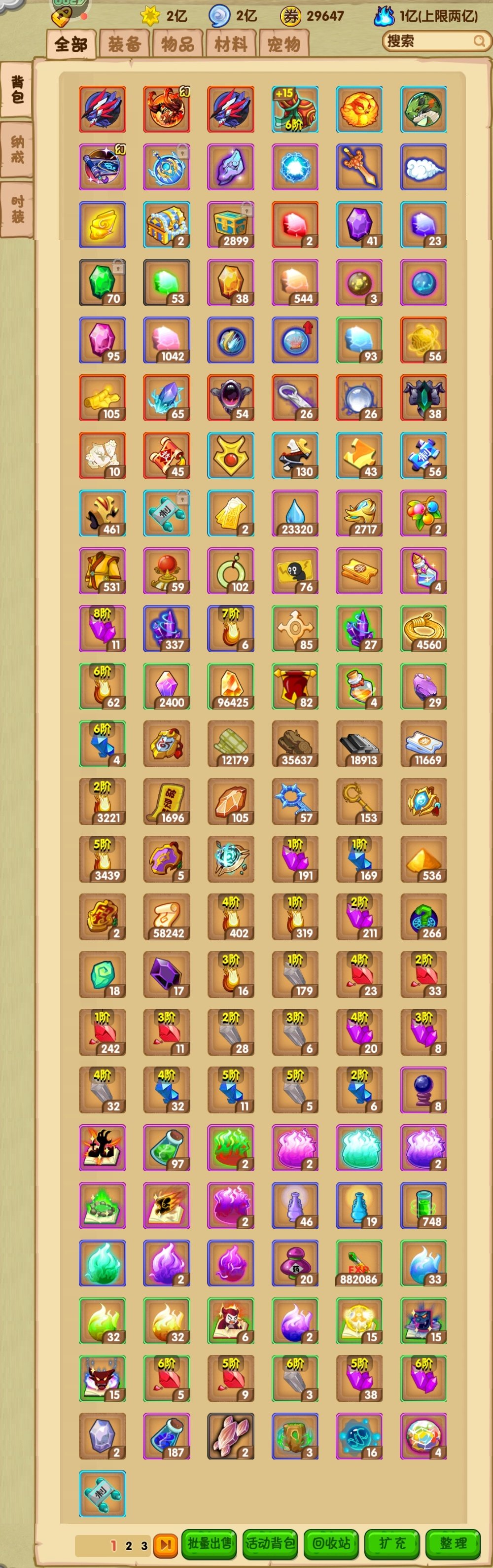Open the 活动背包 button
This screenshot has height=1568, width=493.
pyautogui.click(x=270, y=1542)
